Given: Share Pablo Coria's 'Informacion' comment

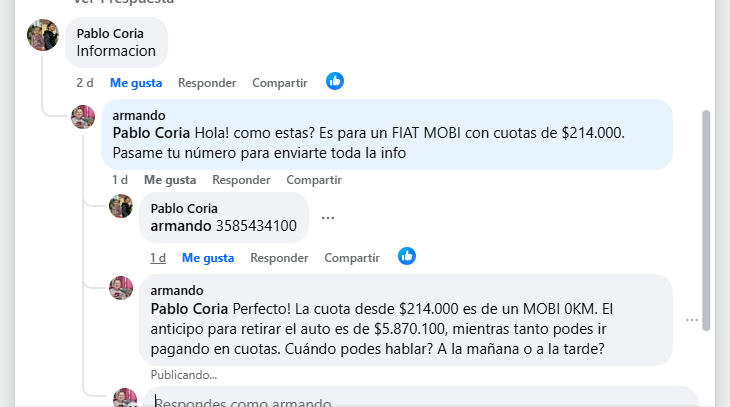Looking at the screenshot, I should click(279, 82).
